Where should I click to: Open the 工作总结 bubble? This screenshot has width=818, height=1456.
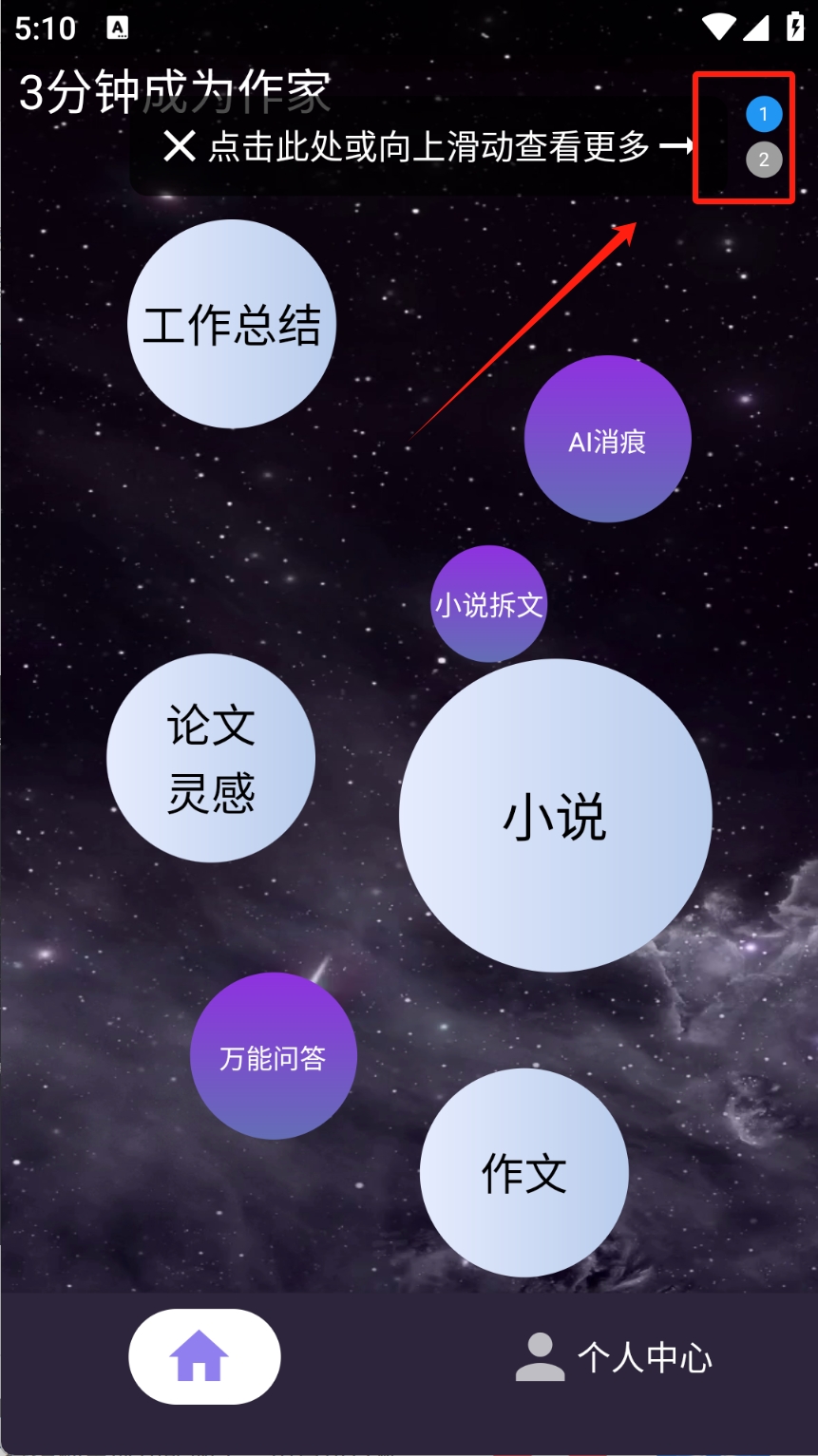pos(232,324)
